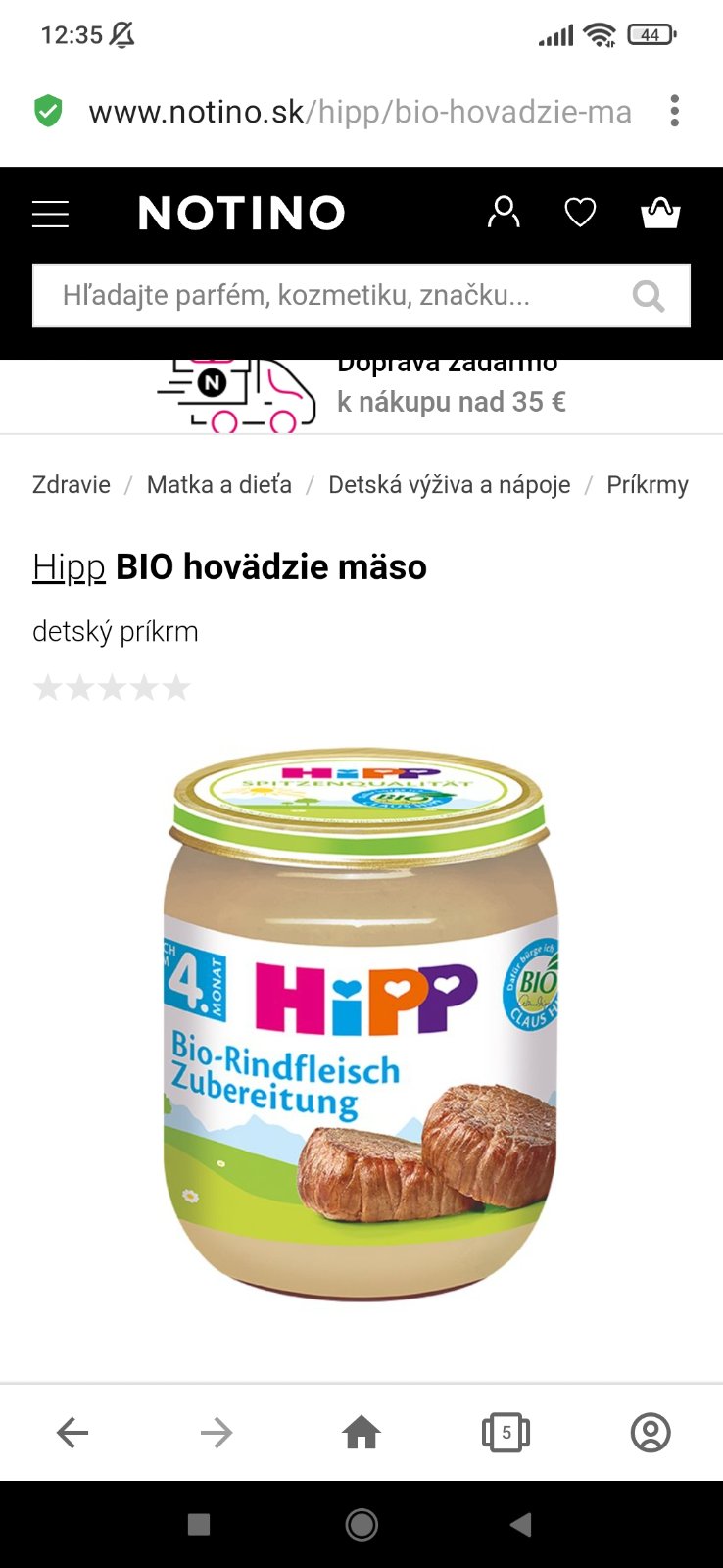
Task: Tap the browser address bar URL
Action: (360, 112)
